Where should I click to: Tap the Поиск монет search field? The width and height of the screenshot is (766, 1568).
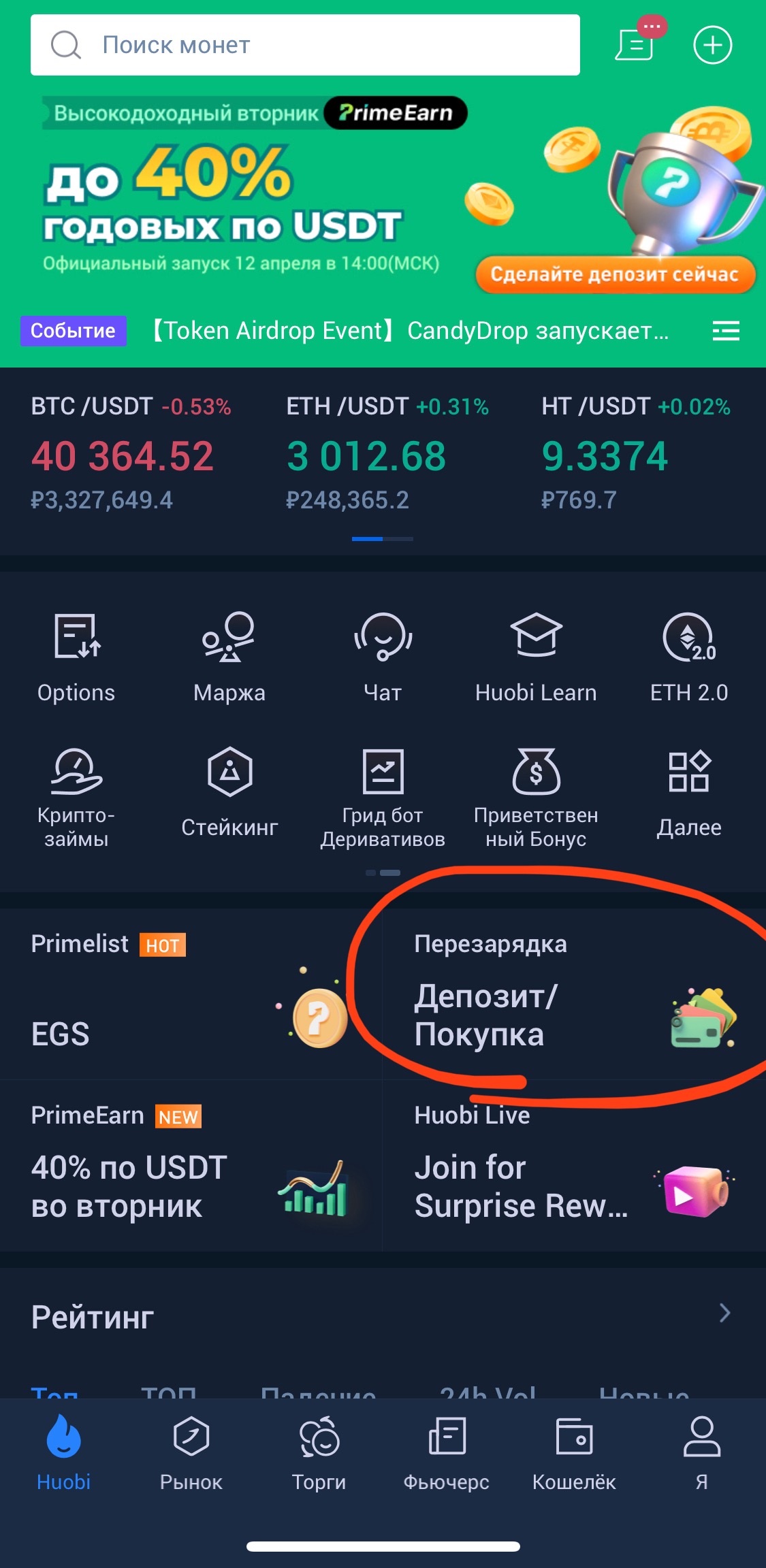click(305, 45)
